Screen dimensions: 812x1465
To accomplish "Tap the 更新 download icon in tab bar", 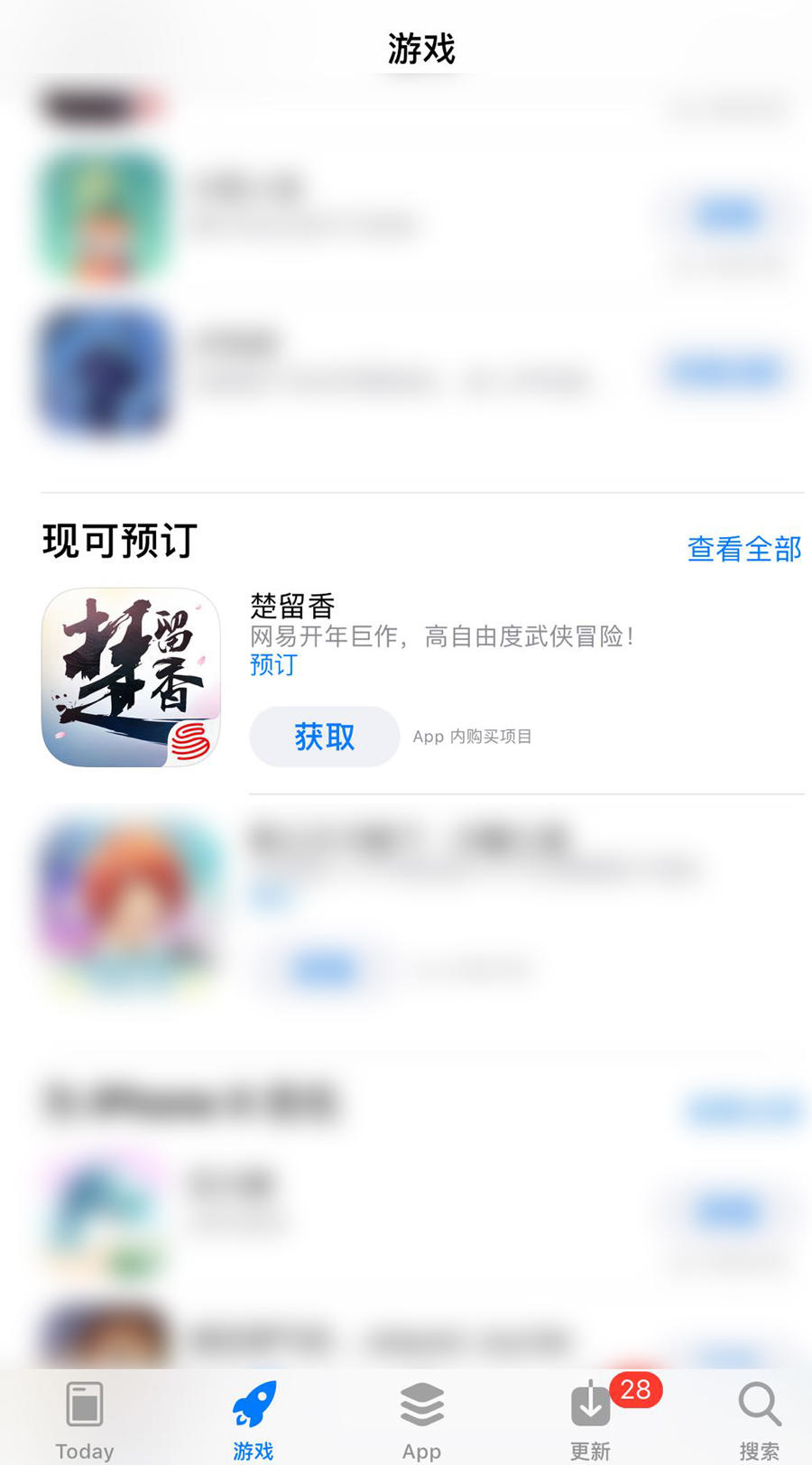I will pyautogui.click(x=589, y=1405).
